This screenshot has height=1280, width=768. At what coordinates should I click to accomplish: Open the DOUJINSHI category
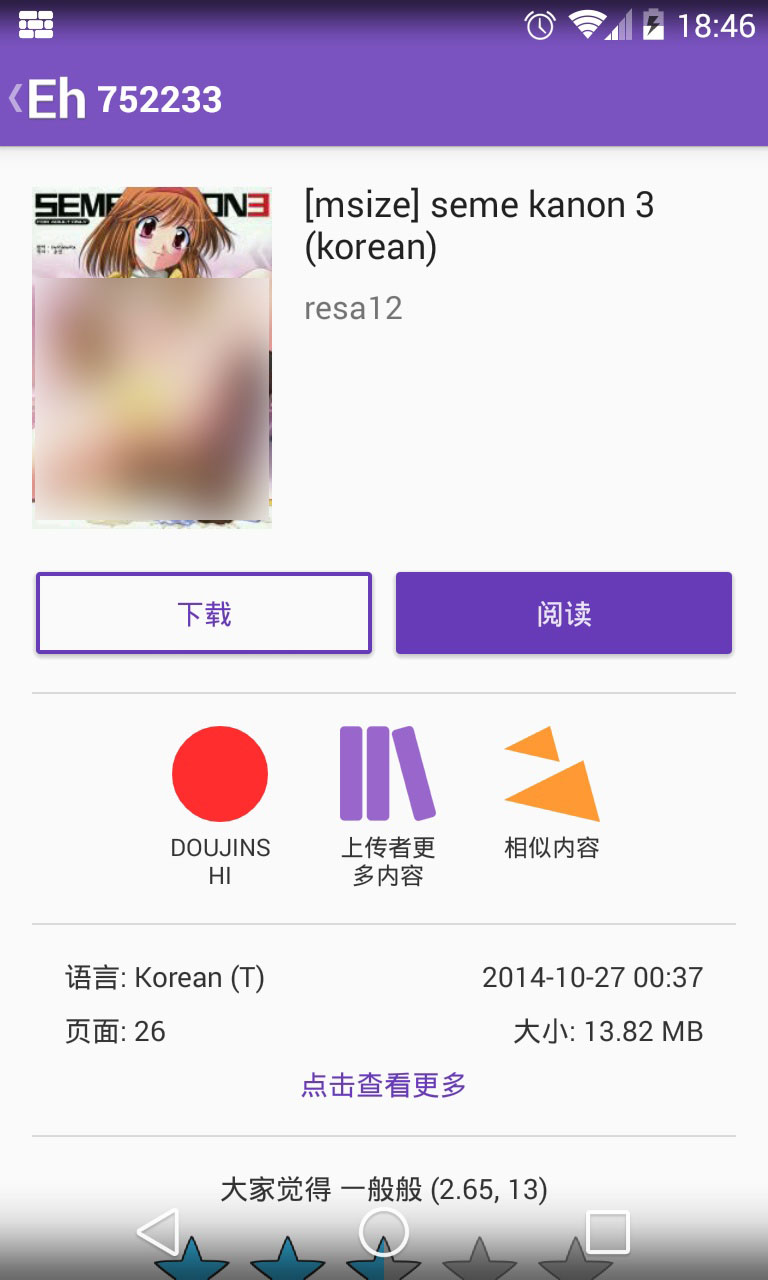[220, 775]
